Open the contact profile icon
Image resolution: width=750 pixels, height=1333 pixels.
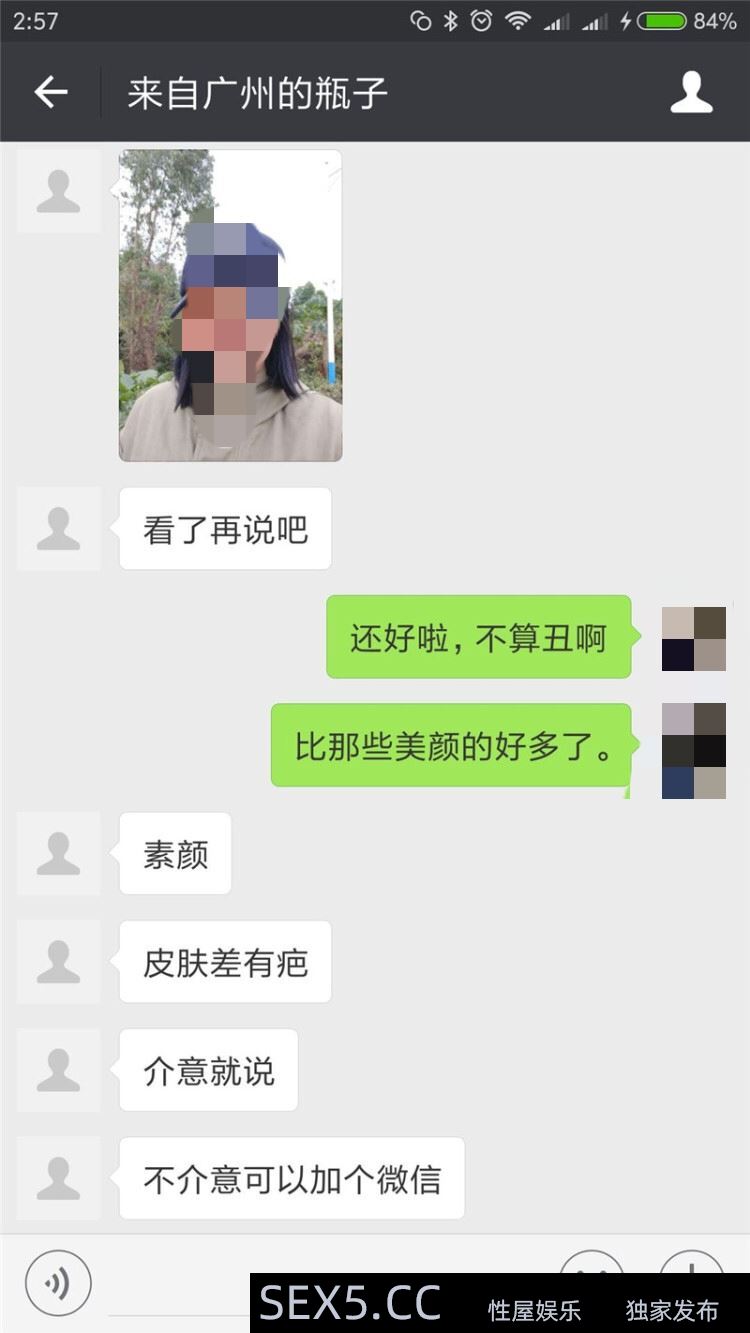tap(691, 93)
